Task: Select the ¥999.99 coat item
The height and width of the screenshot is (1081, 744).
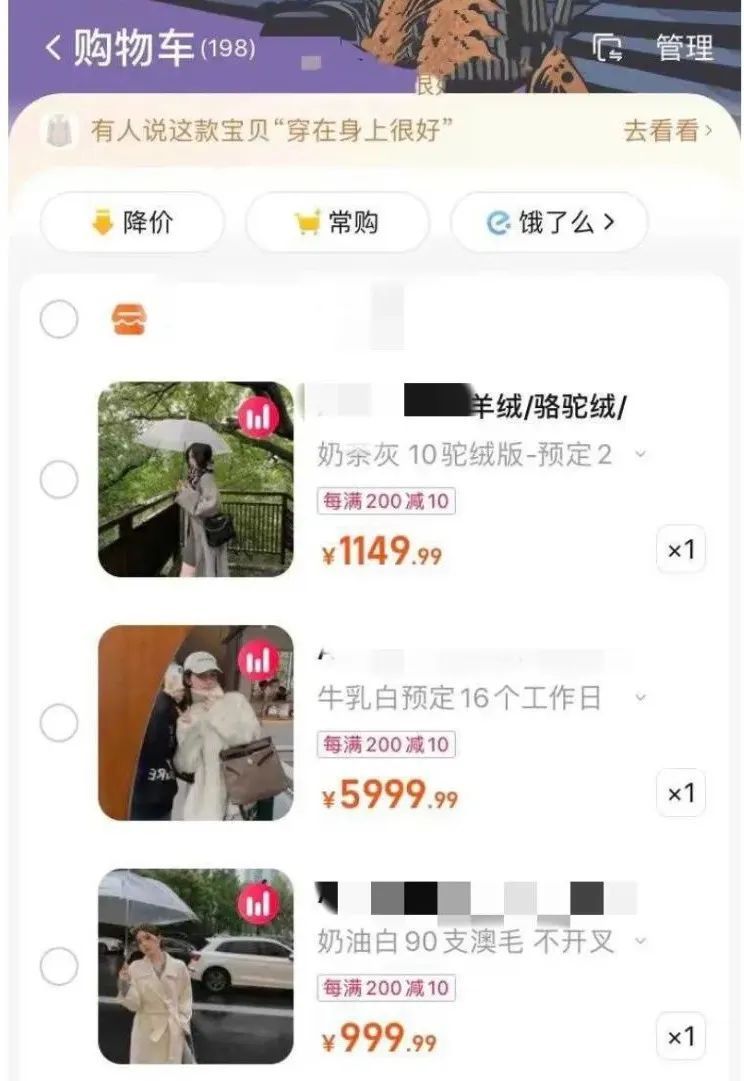Action: [x=59, y=966]
